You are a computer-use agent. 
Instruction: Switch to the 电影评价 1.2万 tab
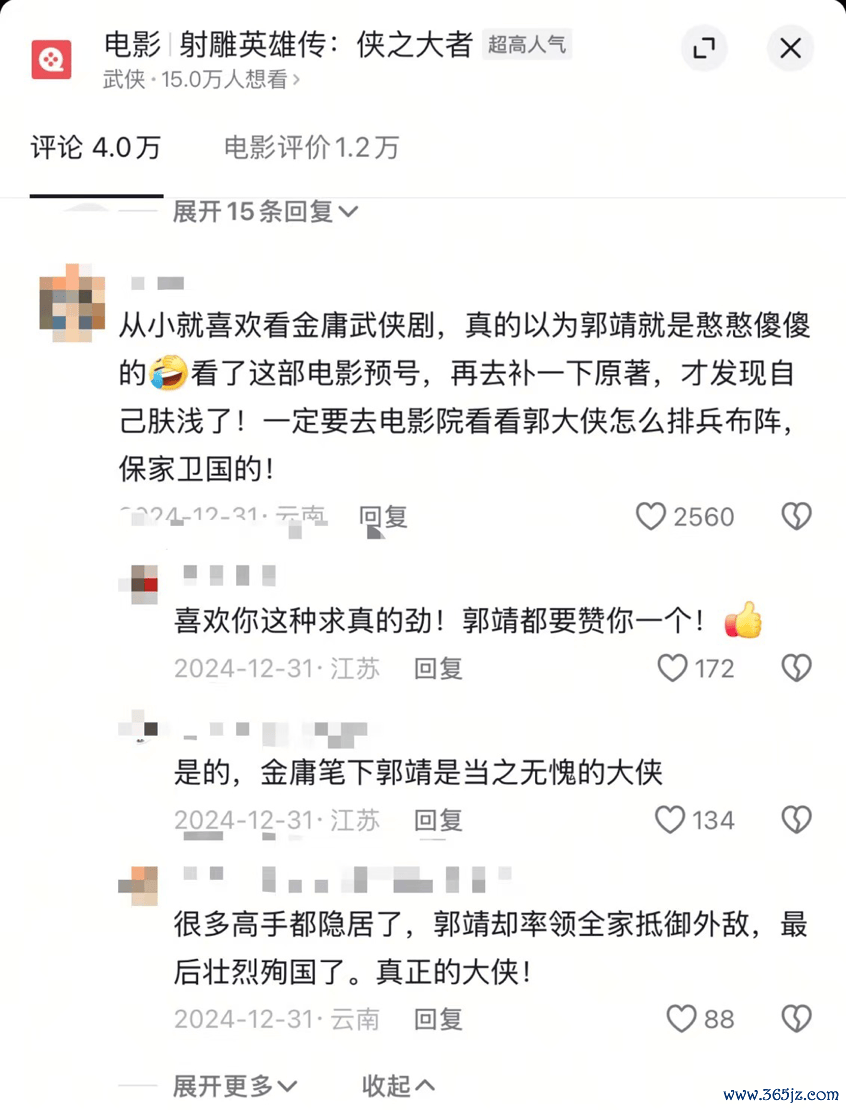(311, 148)
